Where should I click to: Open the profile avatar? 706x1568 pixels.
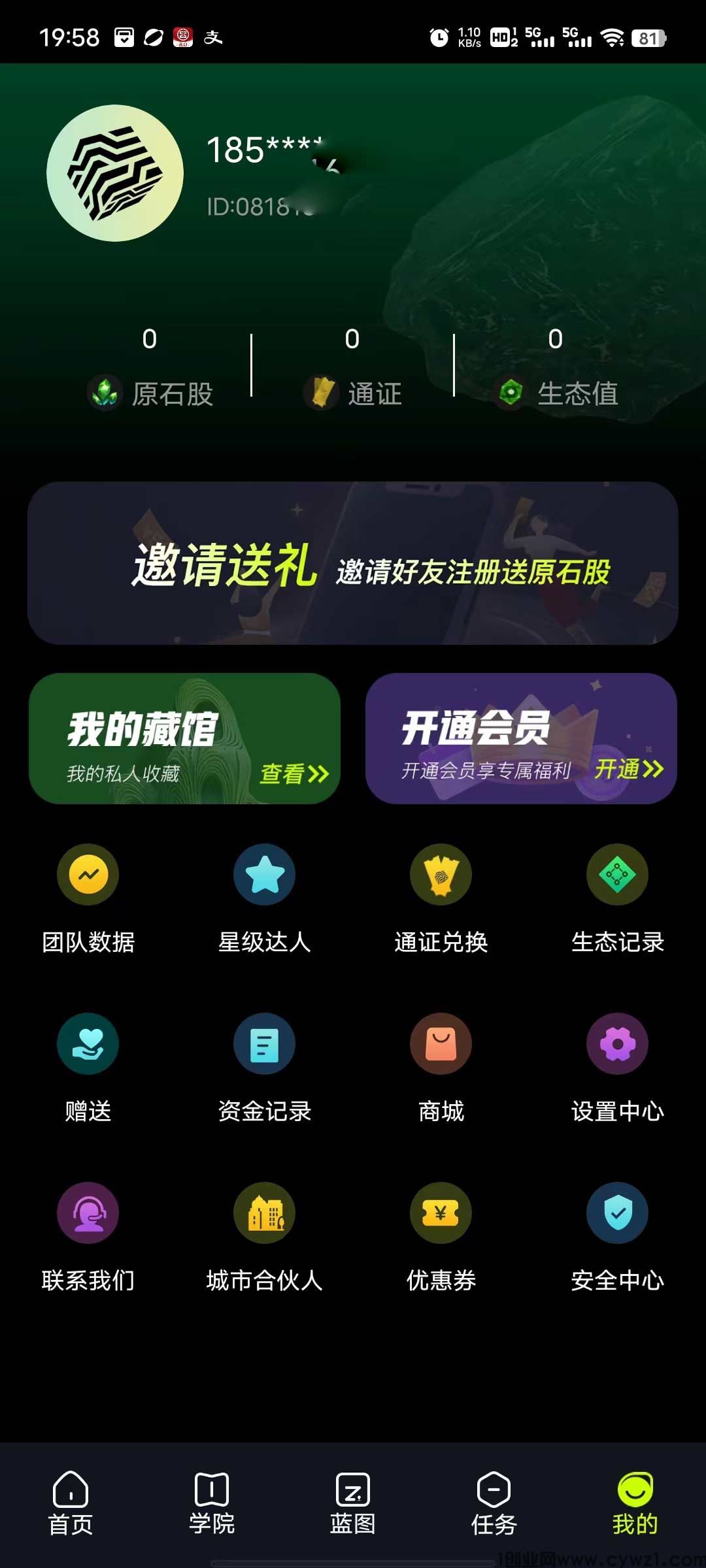(115, 173)
